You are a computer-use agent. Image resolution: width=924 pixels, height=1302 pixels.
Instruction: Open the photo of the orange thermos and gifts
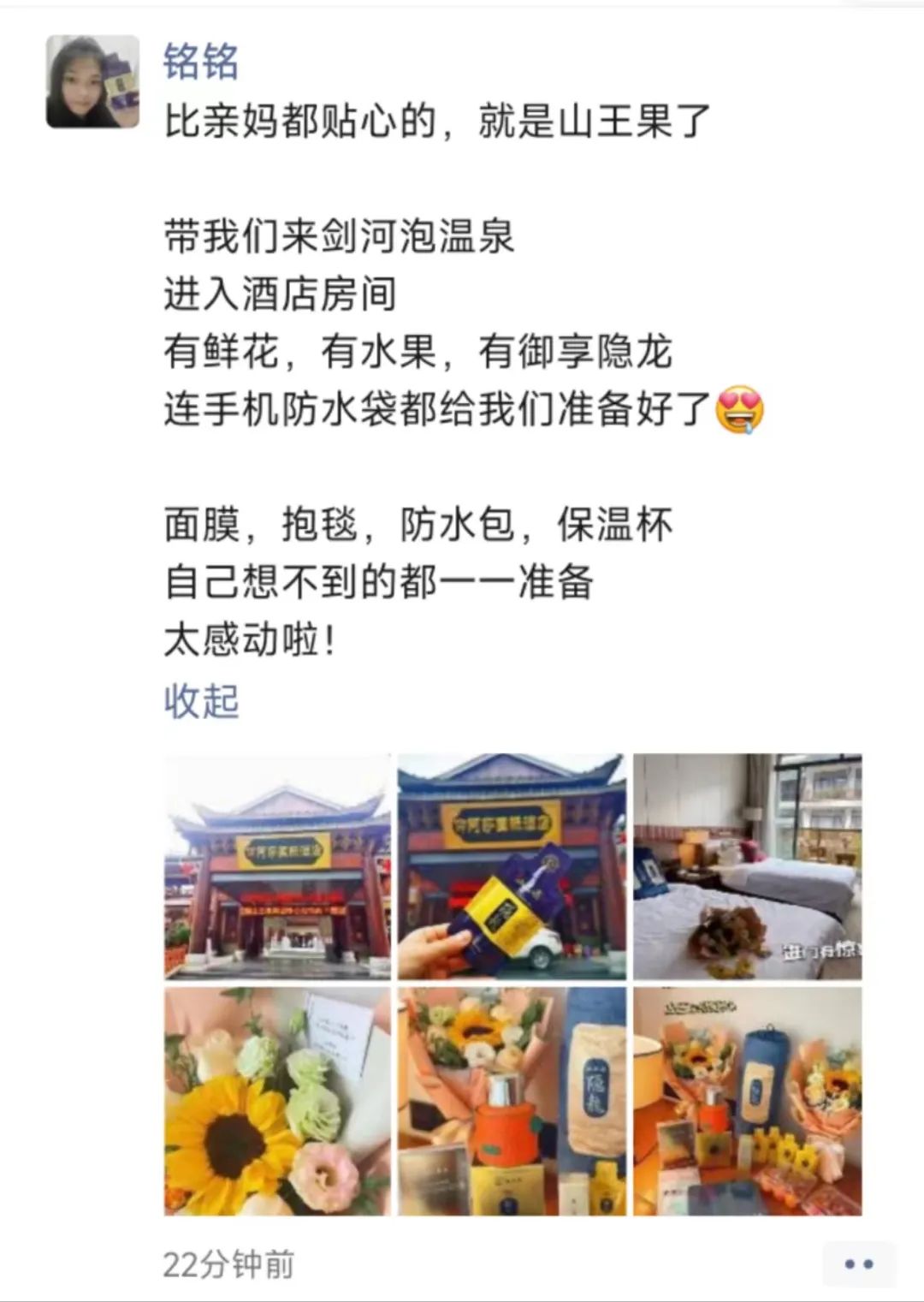coord(511,1101)
